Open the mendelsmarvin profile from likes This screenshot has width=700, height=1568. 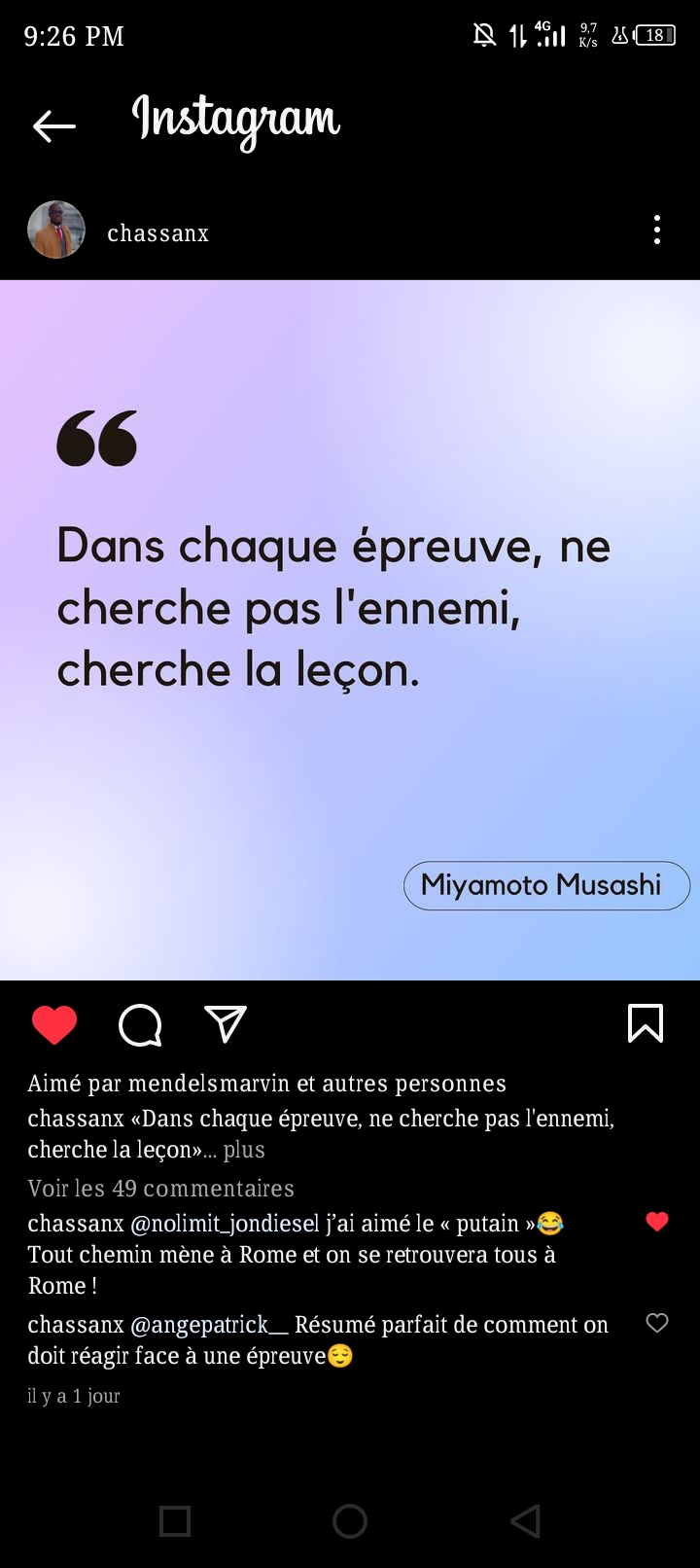click(x=209, y=1084)
